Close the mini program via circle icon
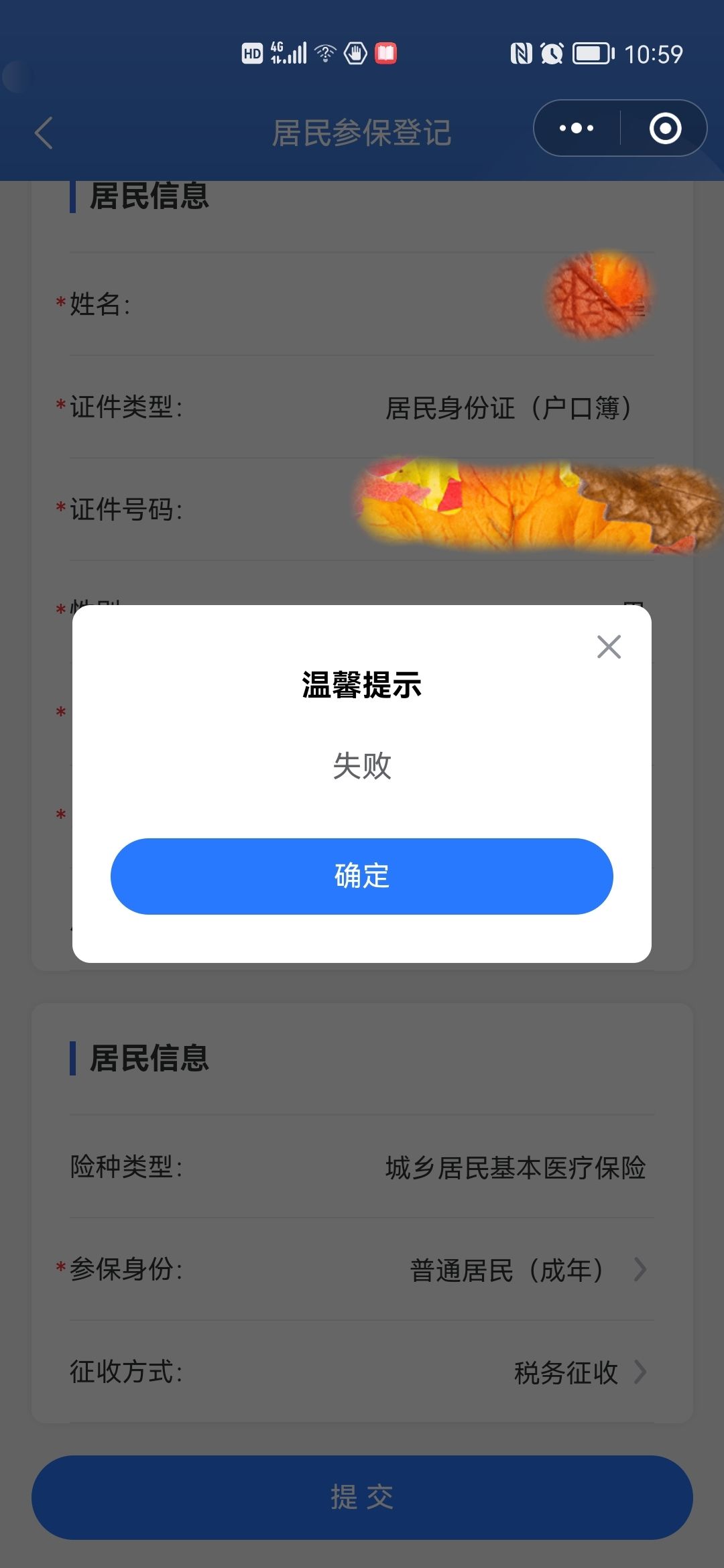The height and width of the screenshot is (1568, 724). [x=665, y=128]
